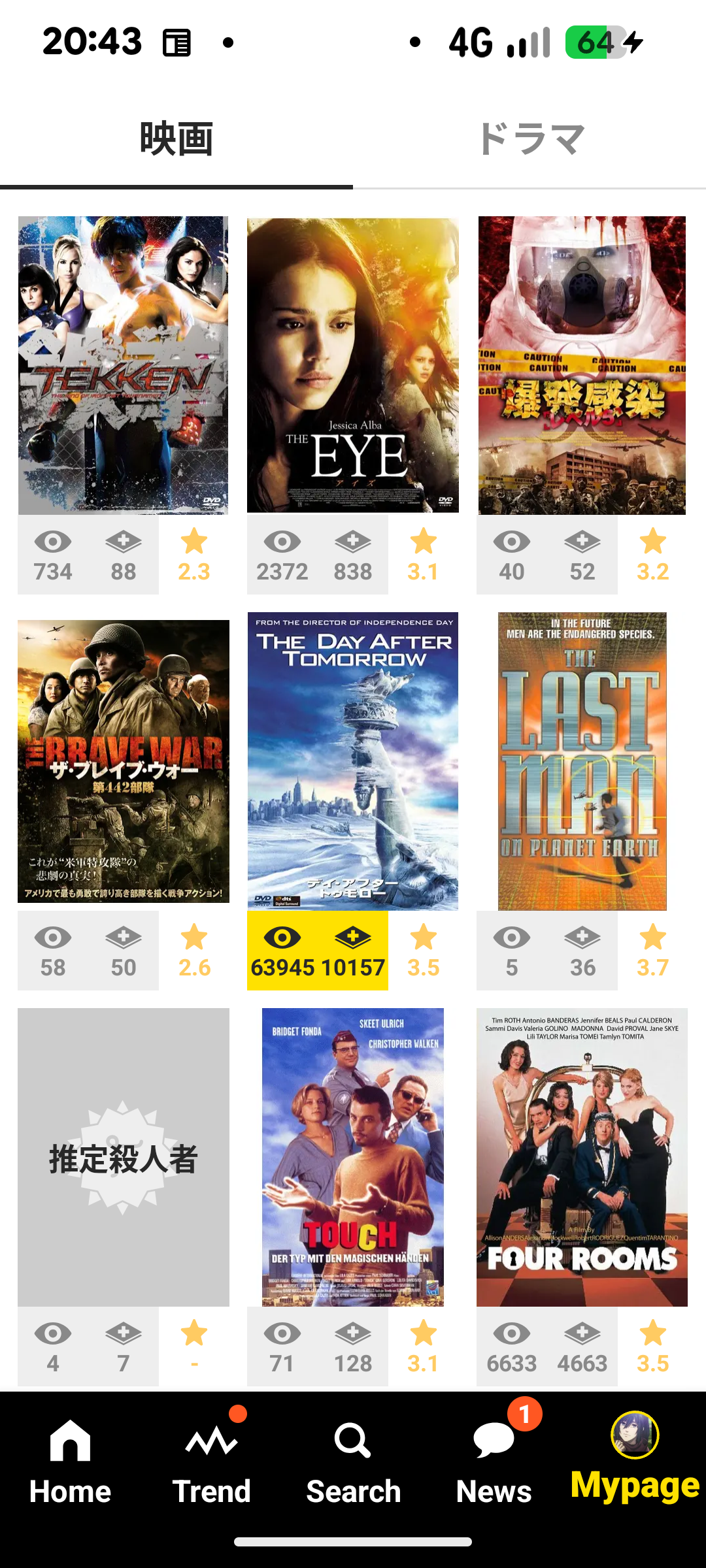The image size is (706, 1568).
Task: Open the TEKKEN movie poster
Action: point(123,365)
